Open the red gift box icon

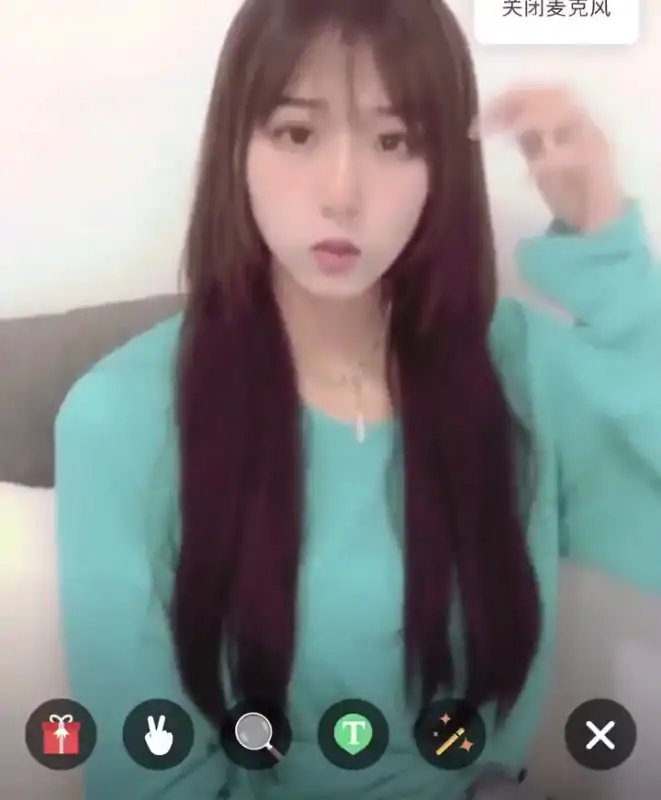coord(61,734)
